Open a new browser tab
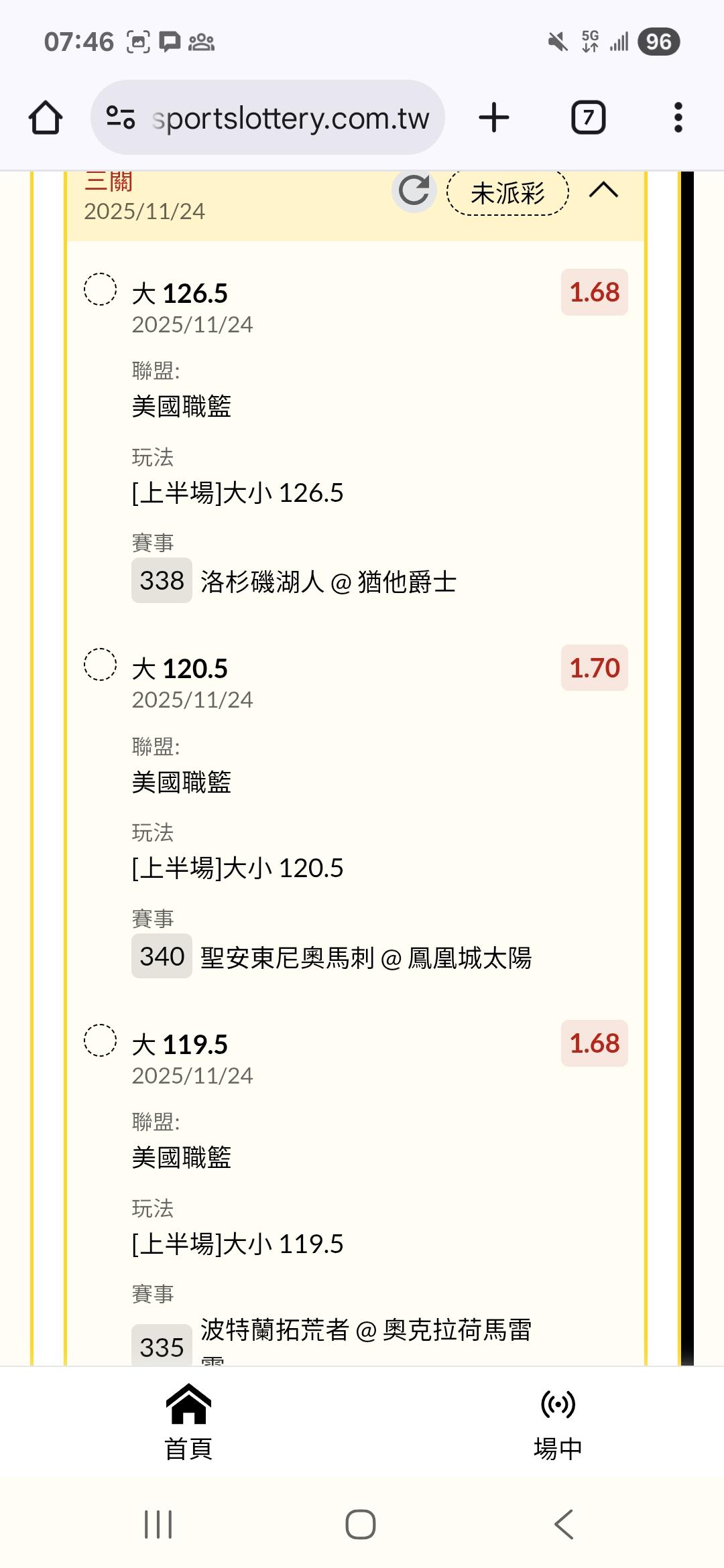 (494, 118)
